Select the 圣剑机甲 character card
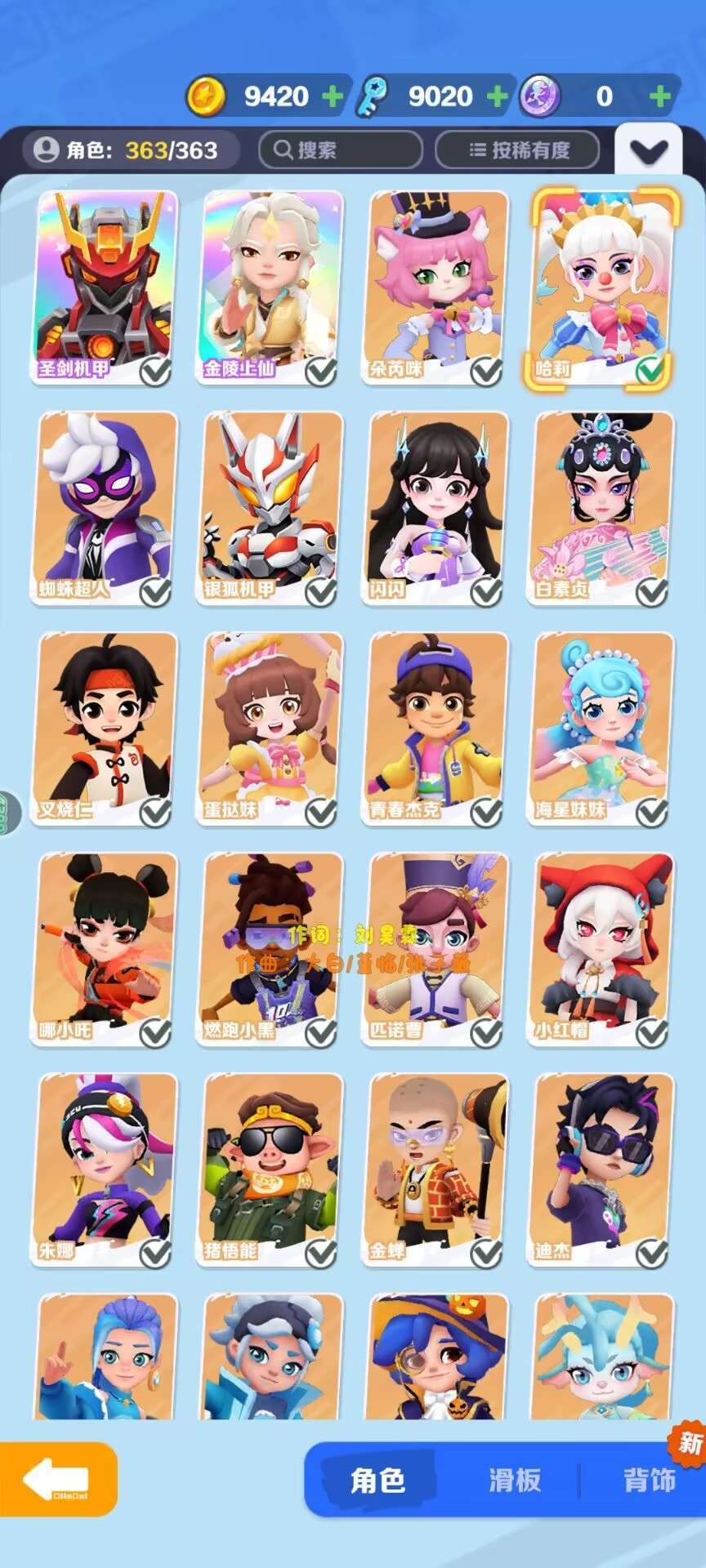 click(105, 287)
